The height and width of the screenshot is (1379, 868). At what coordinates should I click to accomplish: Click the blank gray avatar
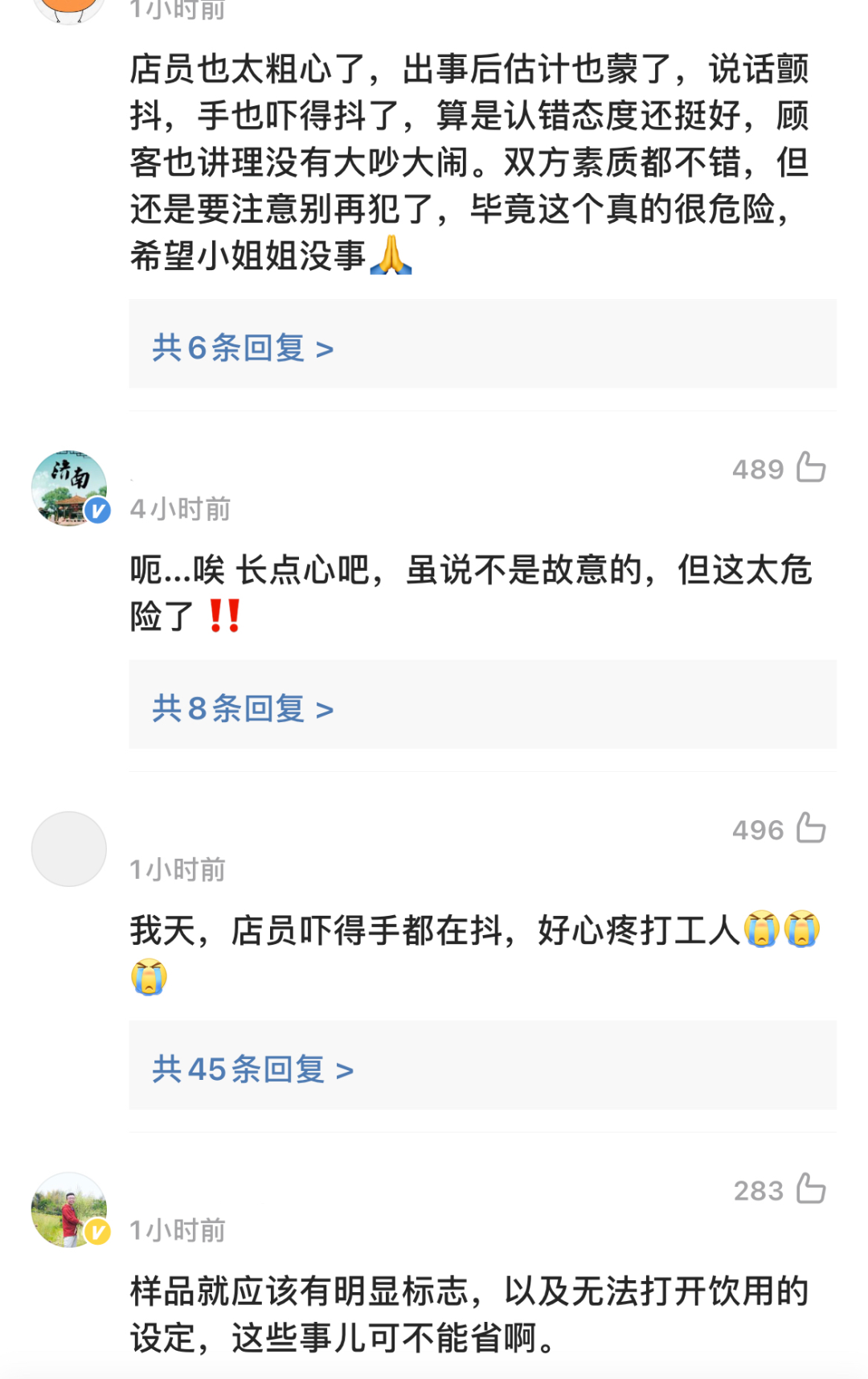71,848
